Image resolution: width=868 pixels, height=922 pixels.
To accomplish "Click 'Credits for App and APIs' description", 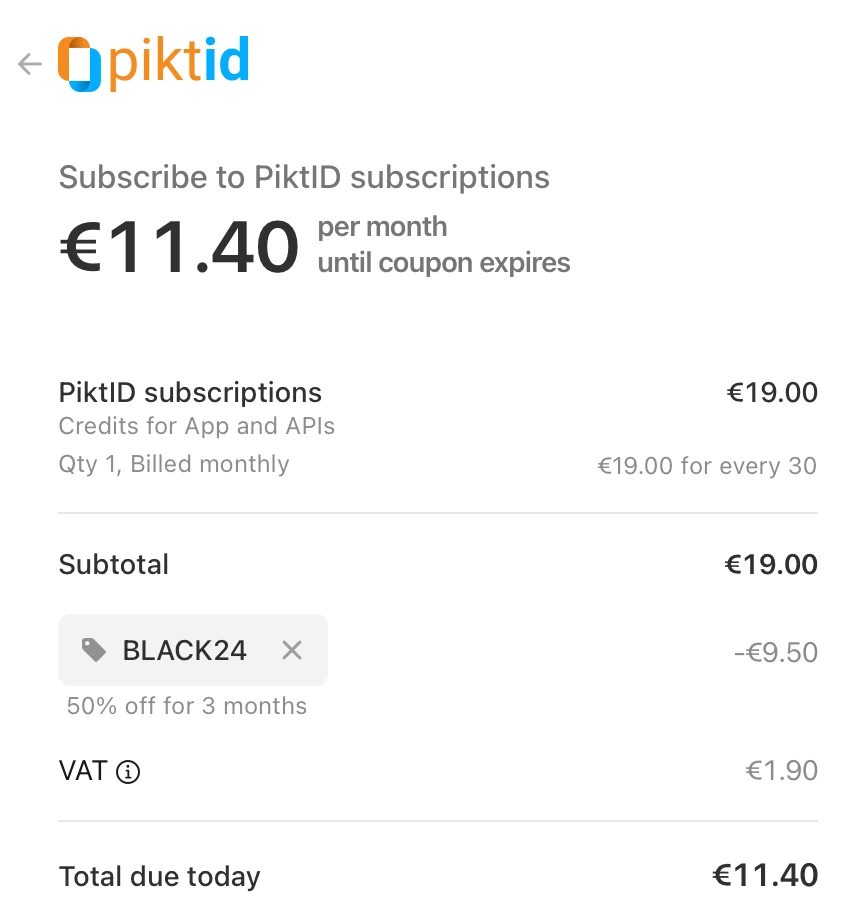I will [197, 426].
